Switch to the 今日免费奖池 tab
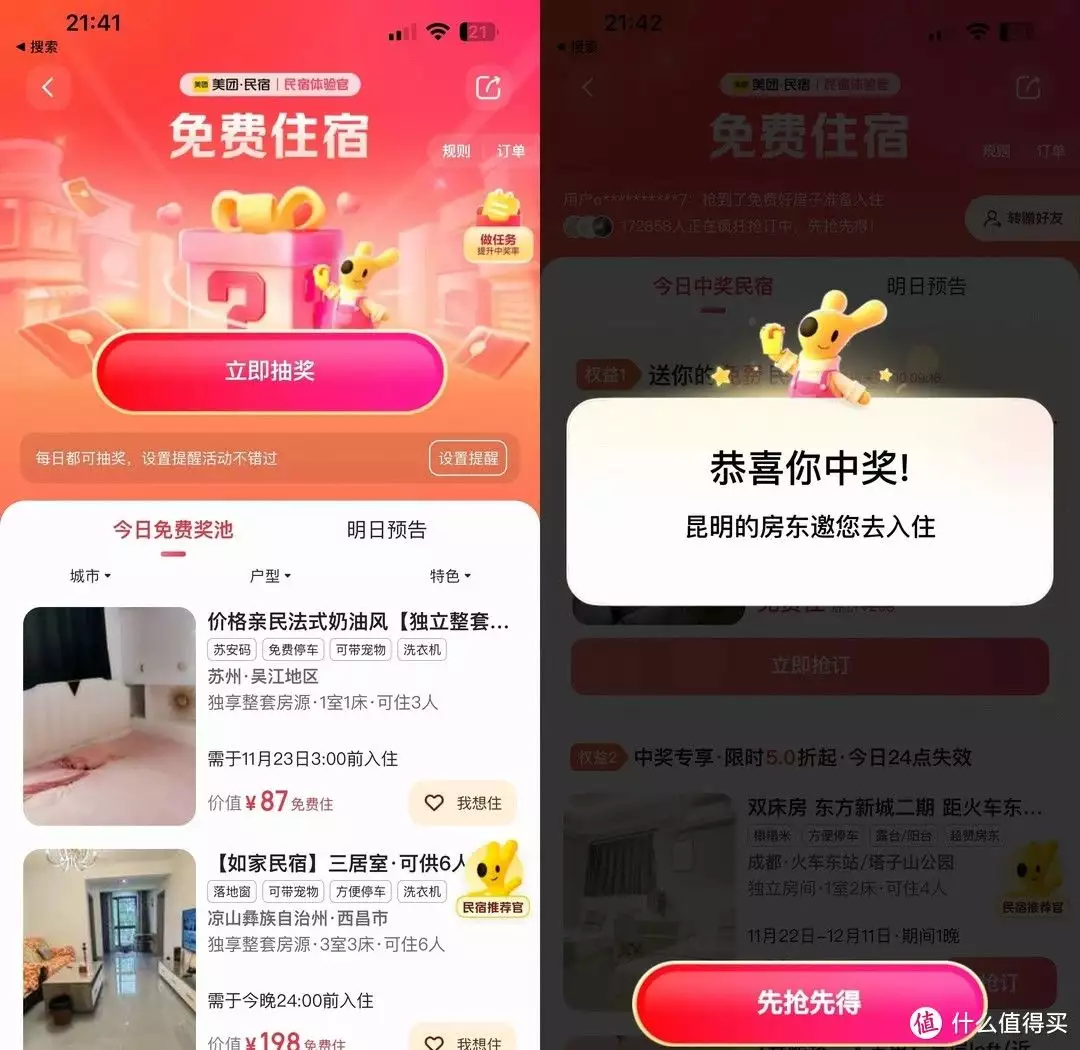This screenshot has width=1080, height=1050. click(172, 529)
